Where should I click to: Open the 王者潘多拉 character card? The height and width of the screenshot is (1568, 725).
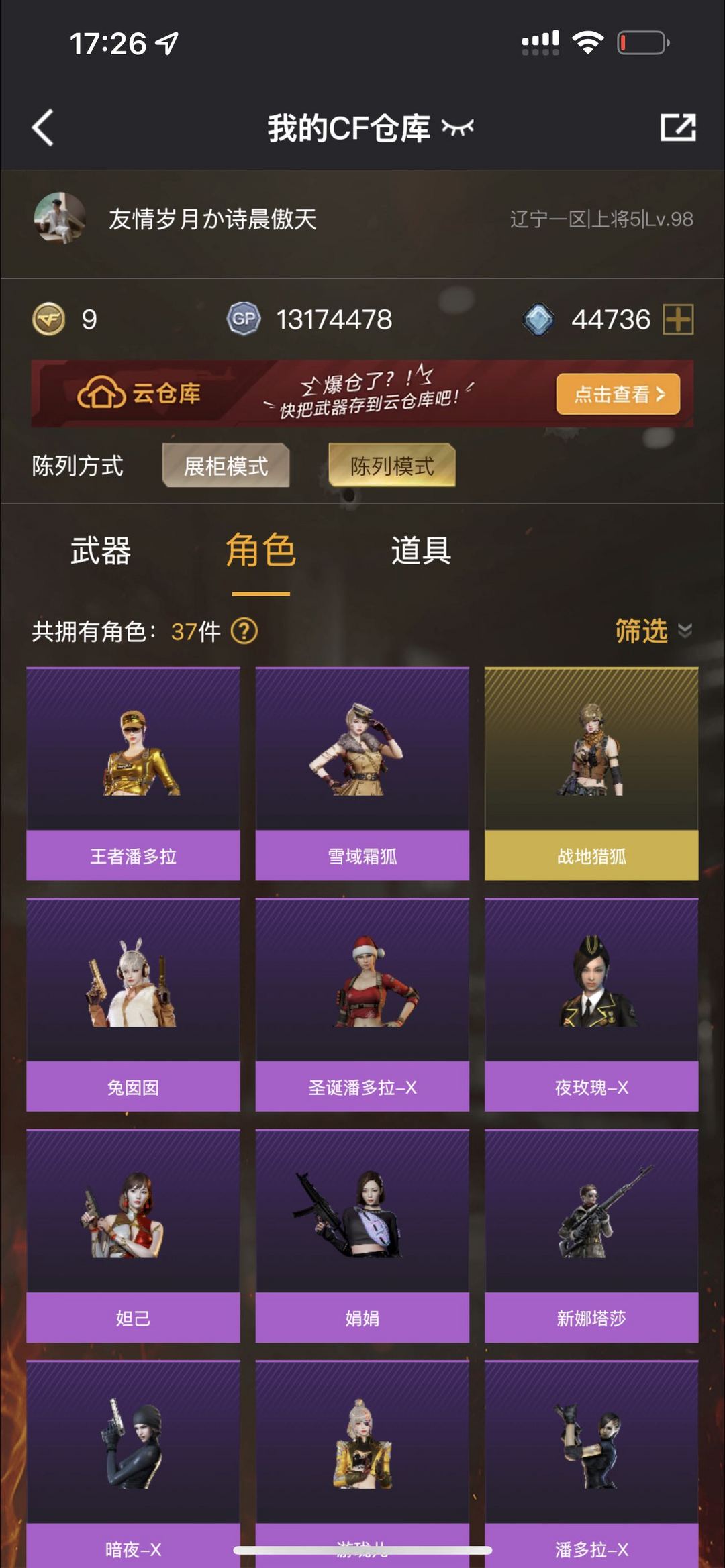[x=133, y=774]
